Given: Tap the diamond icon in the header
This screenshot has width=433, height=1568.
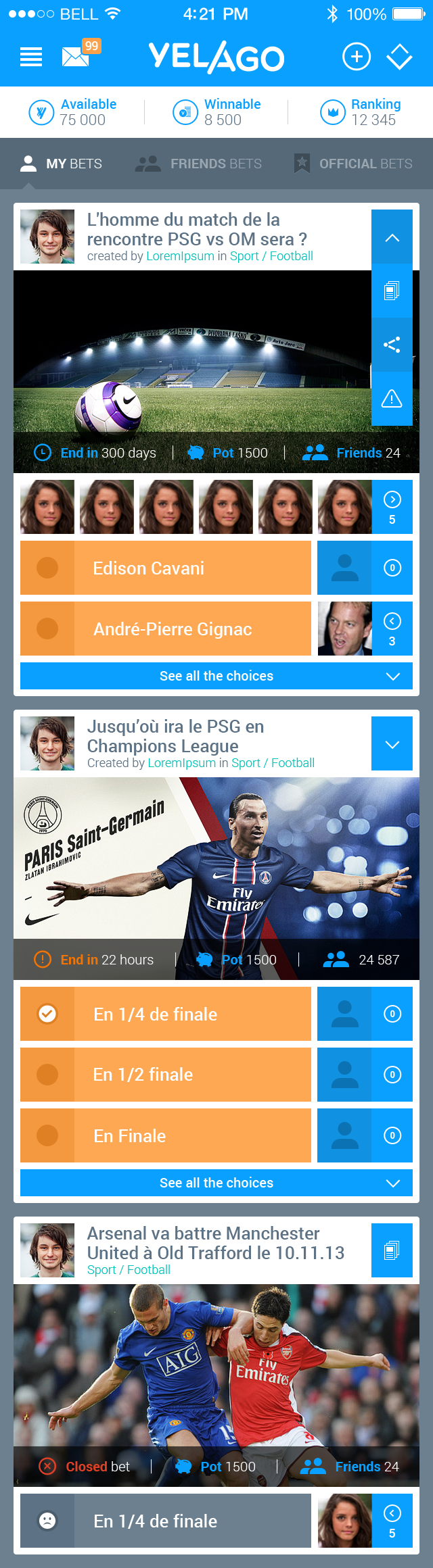Looking at the screenshot, I should 399,57.
